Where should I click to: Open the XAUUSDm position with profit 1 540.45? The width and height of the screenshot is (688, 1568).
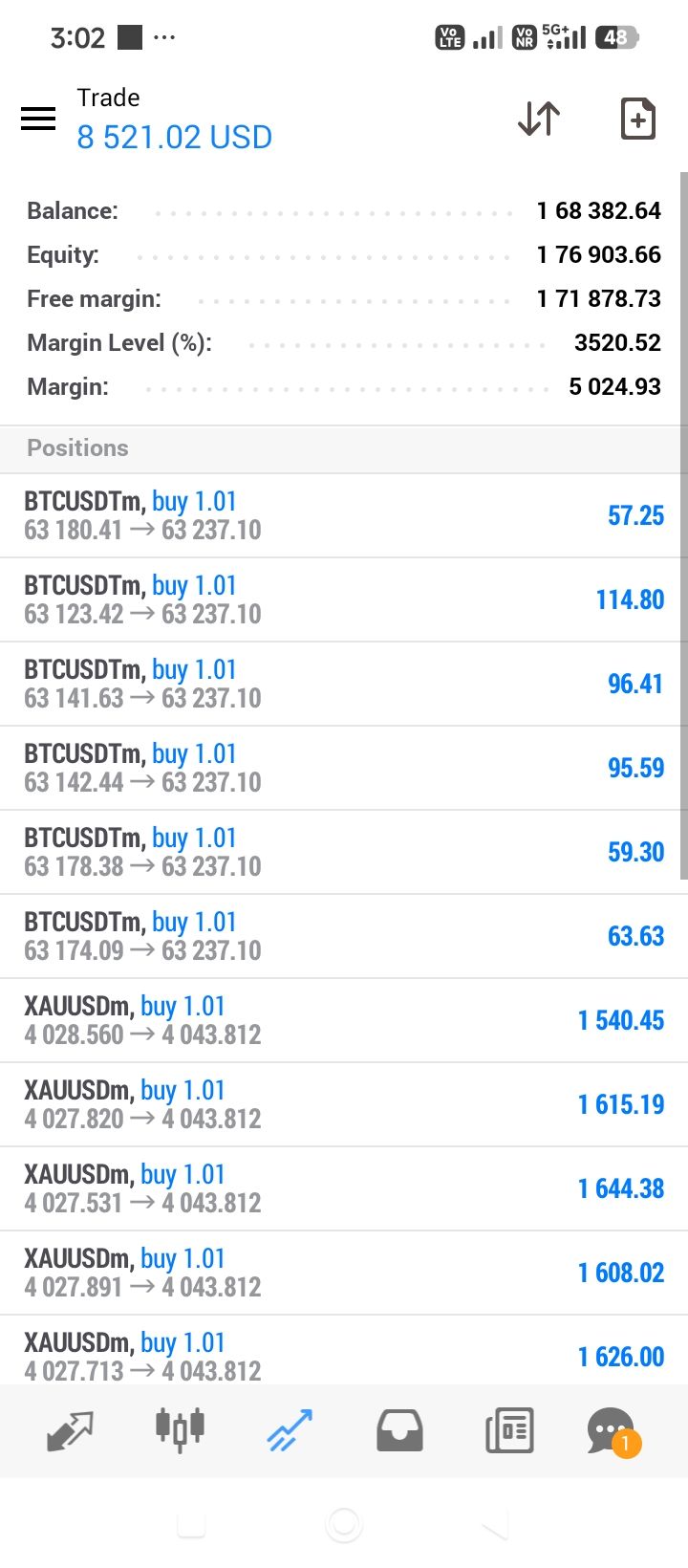coord(344,1020)
